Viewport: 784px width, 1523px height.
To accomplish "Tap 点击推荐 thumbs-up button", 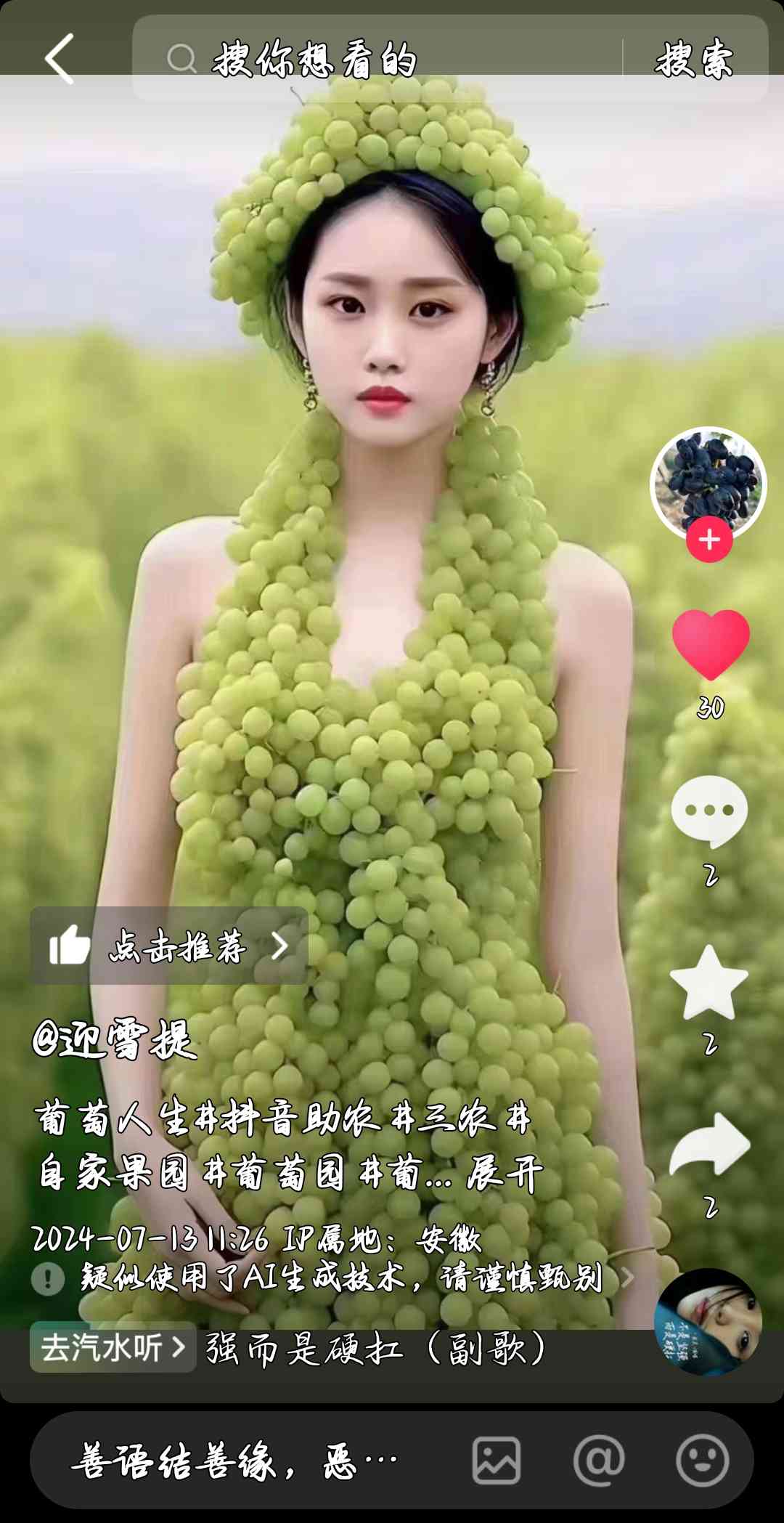I will coord(169,946).
